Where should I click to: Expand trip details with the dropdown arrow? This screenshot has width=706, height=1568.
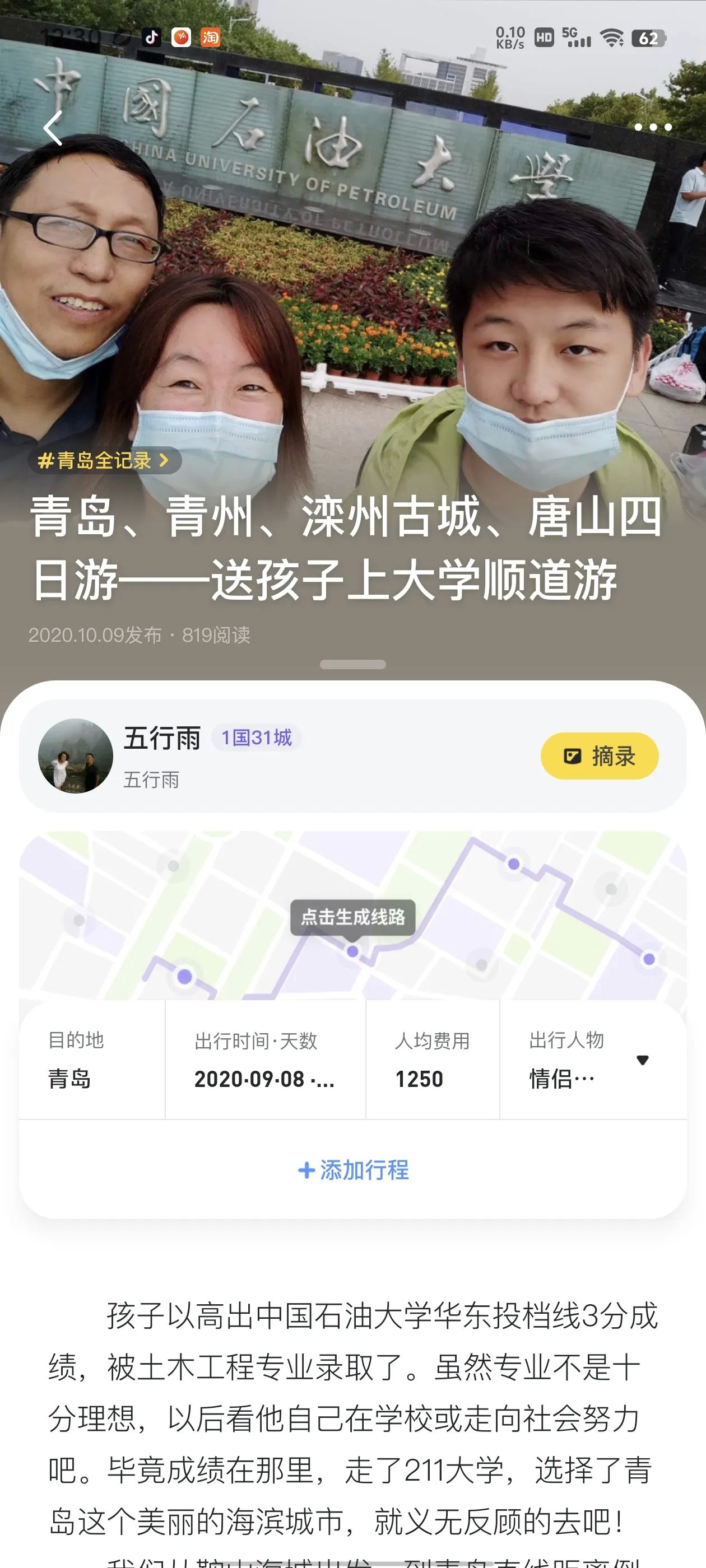642,1060
